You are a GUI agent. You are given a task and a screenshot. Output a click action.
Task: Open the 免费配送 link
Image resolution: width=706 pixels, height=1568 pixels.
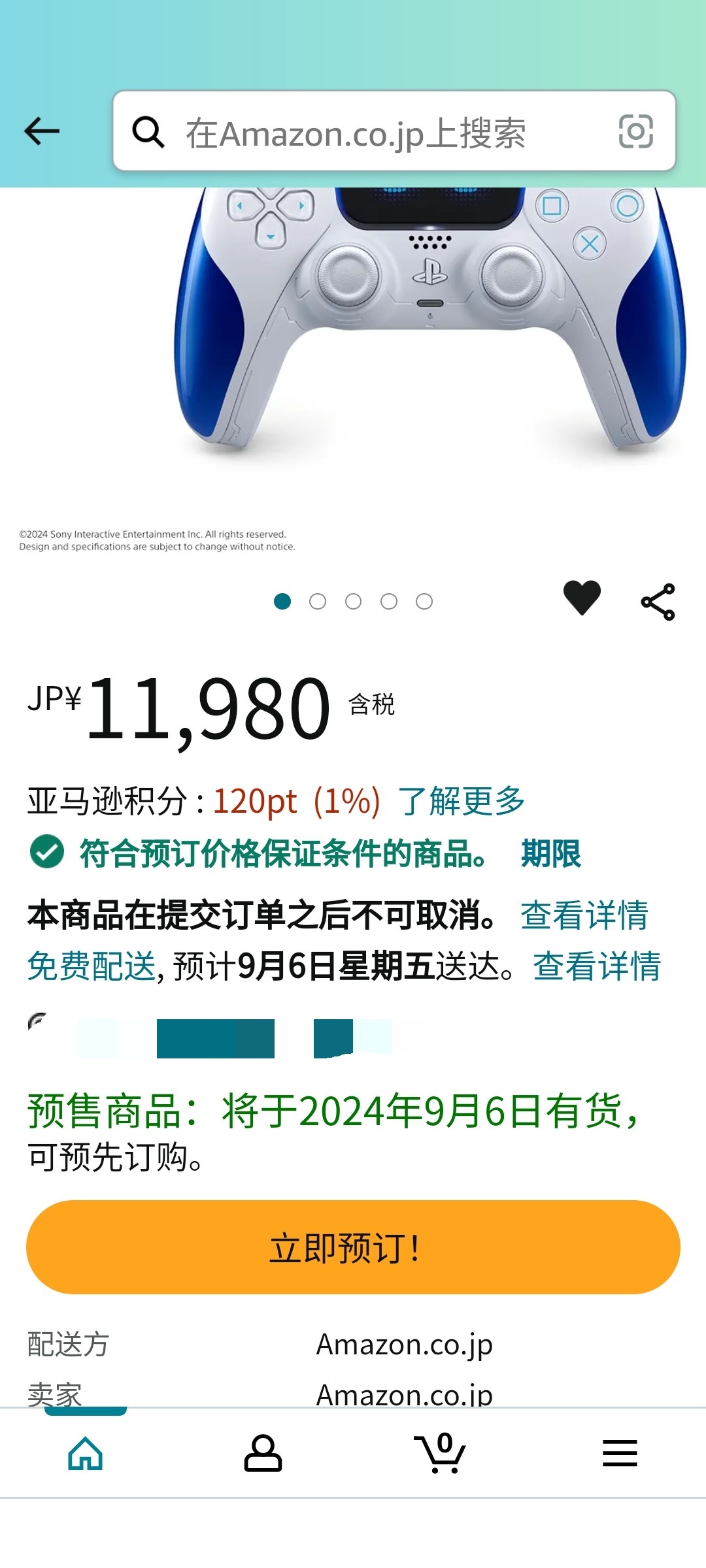pyautogui.click(x=92, y=966)
